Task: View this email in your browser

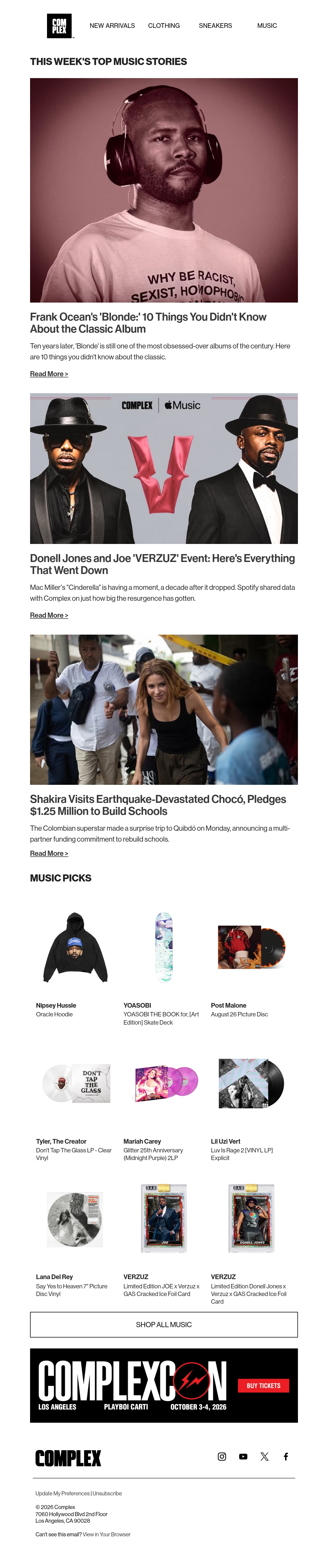Action: click(107, 1534)
